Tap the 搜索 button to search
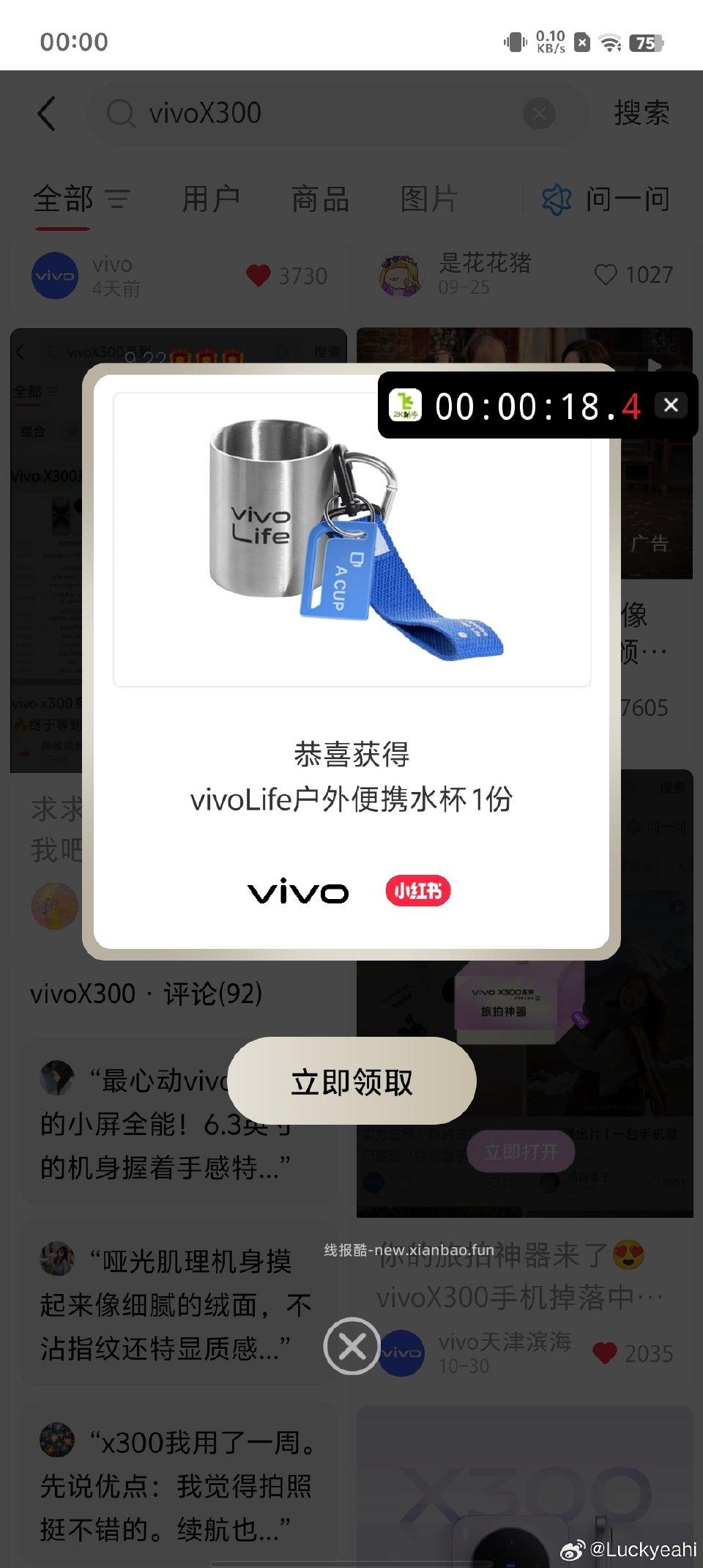This screenshot has width=703, height=1568. 641,113
